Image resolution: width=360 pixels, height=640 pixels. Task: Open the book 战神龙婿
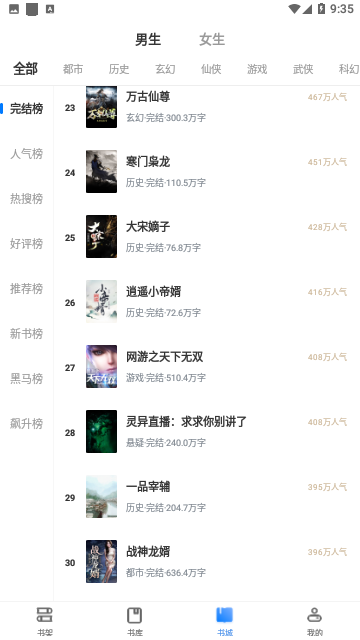tap(207, 562)
